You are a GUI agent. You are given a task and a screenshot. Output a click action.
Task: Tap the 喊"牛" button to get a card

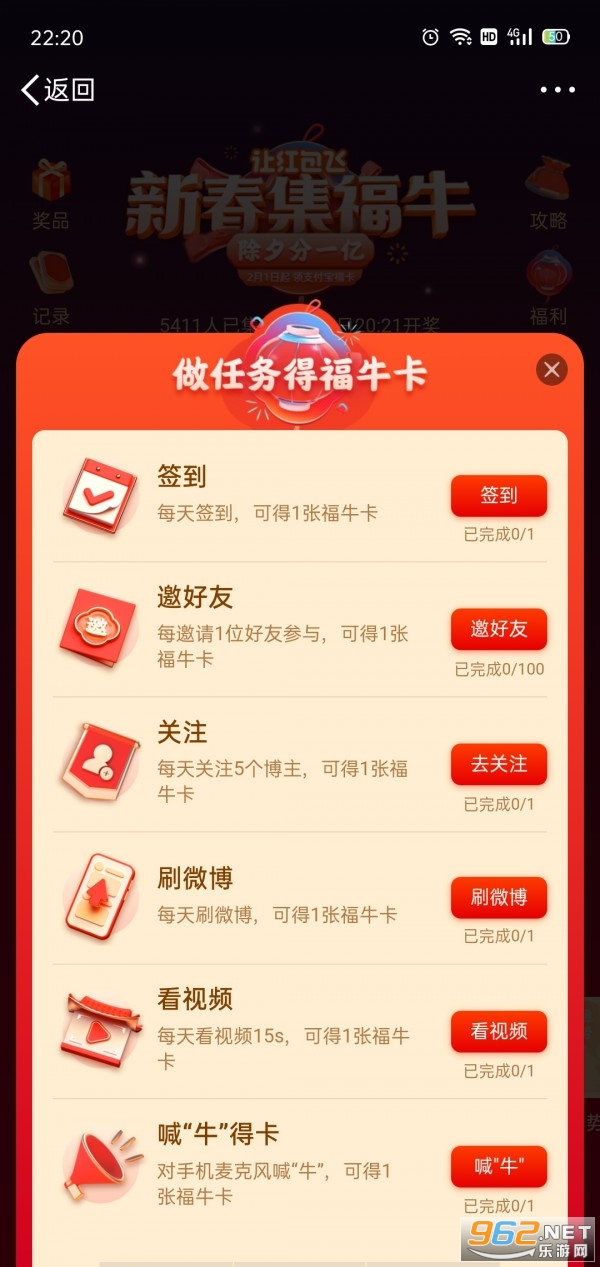(x=498, y=1165)
